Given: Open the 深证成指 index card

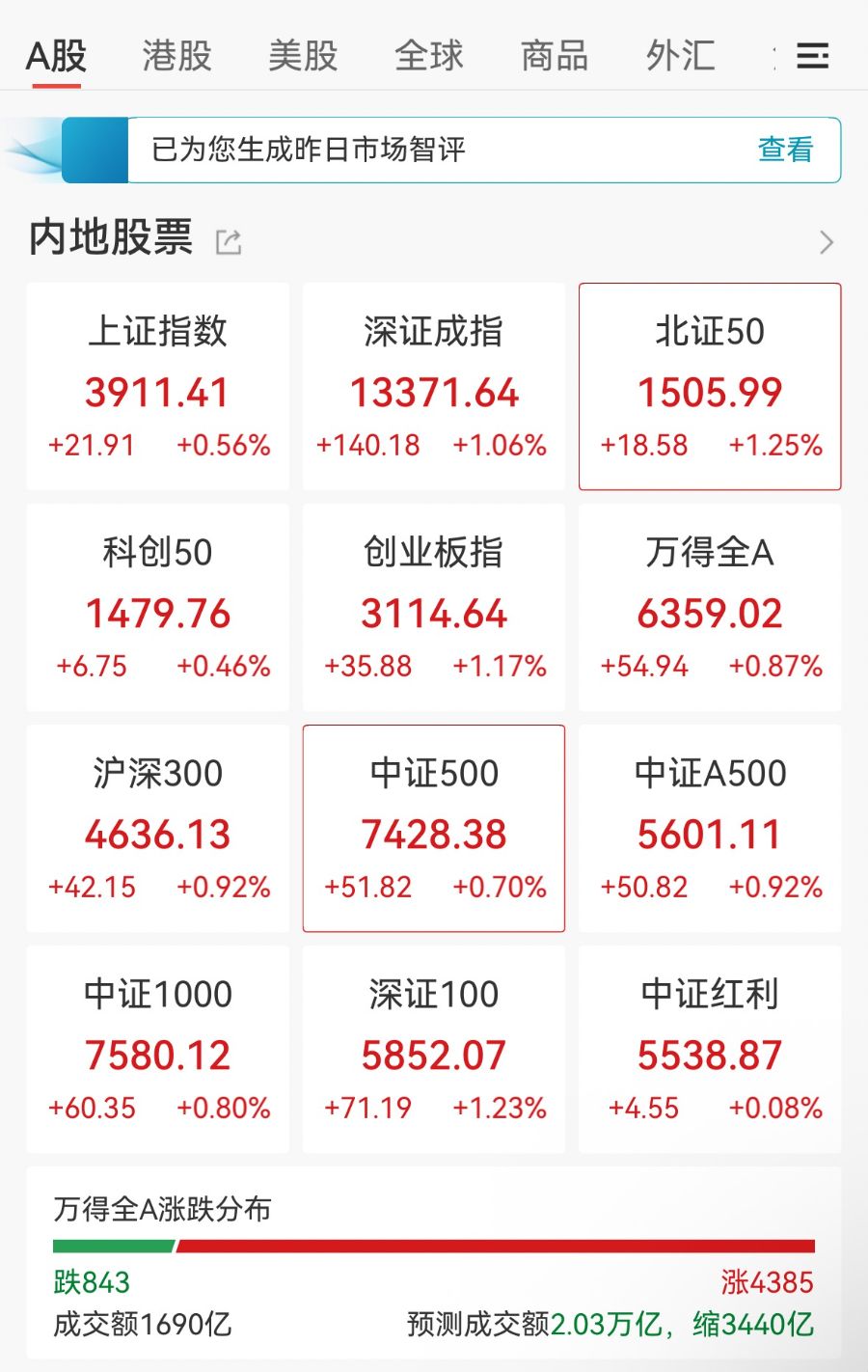Looking at the screenshot, I should pyautogui.click(x=434, y=386).
